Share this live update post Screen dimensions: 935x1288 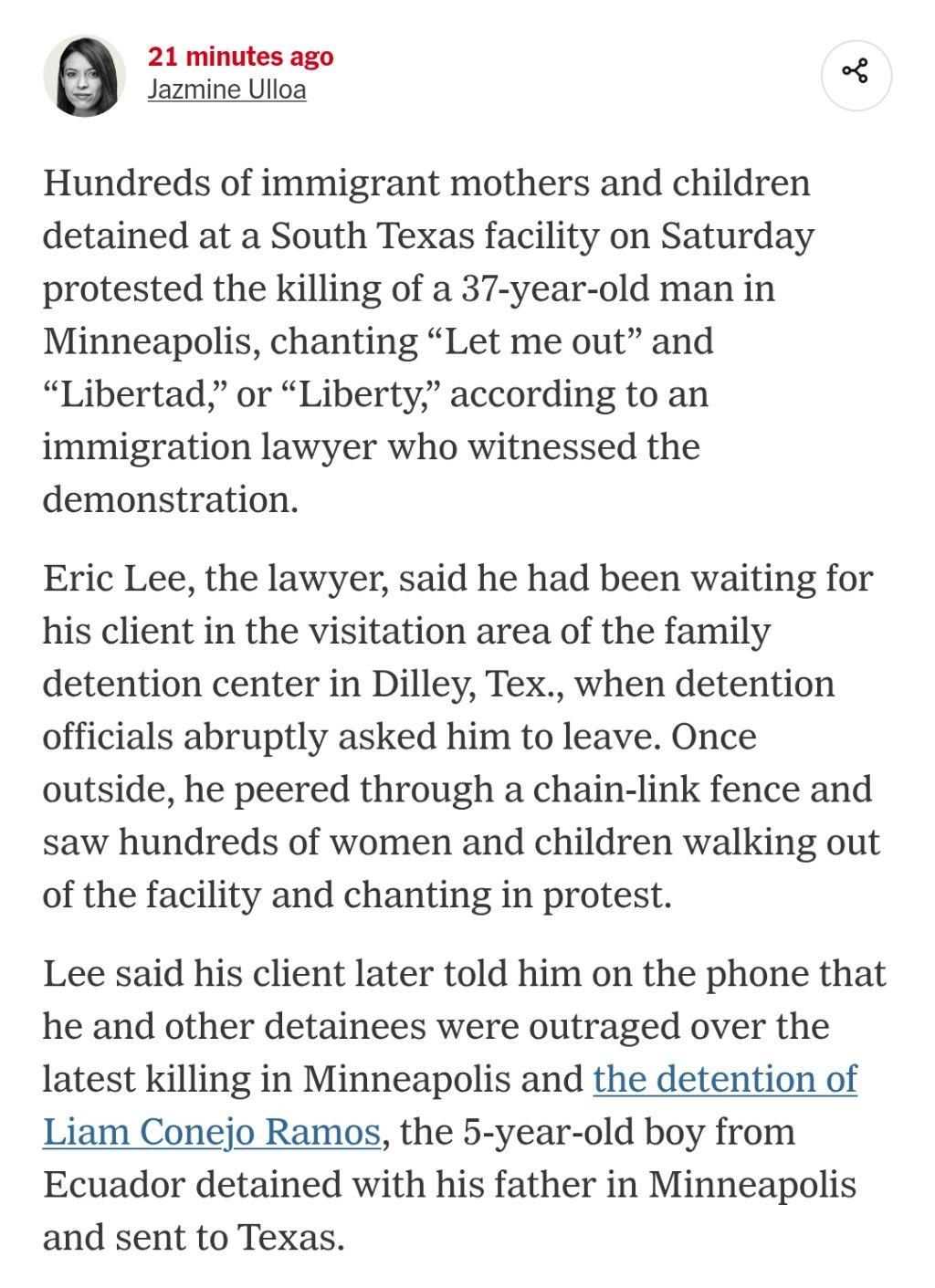856,72
